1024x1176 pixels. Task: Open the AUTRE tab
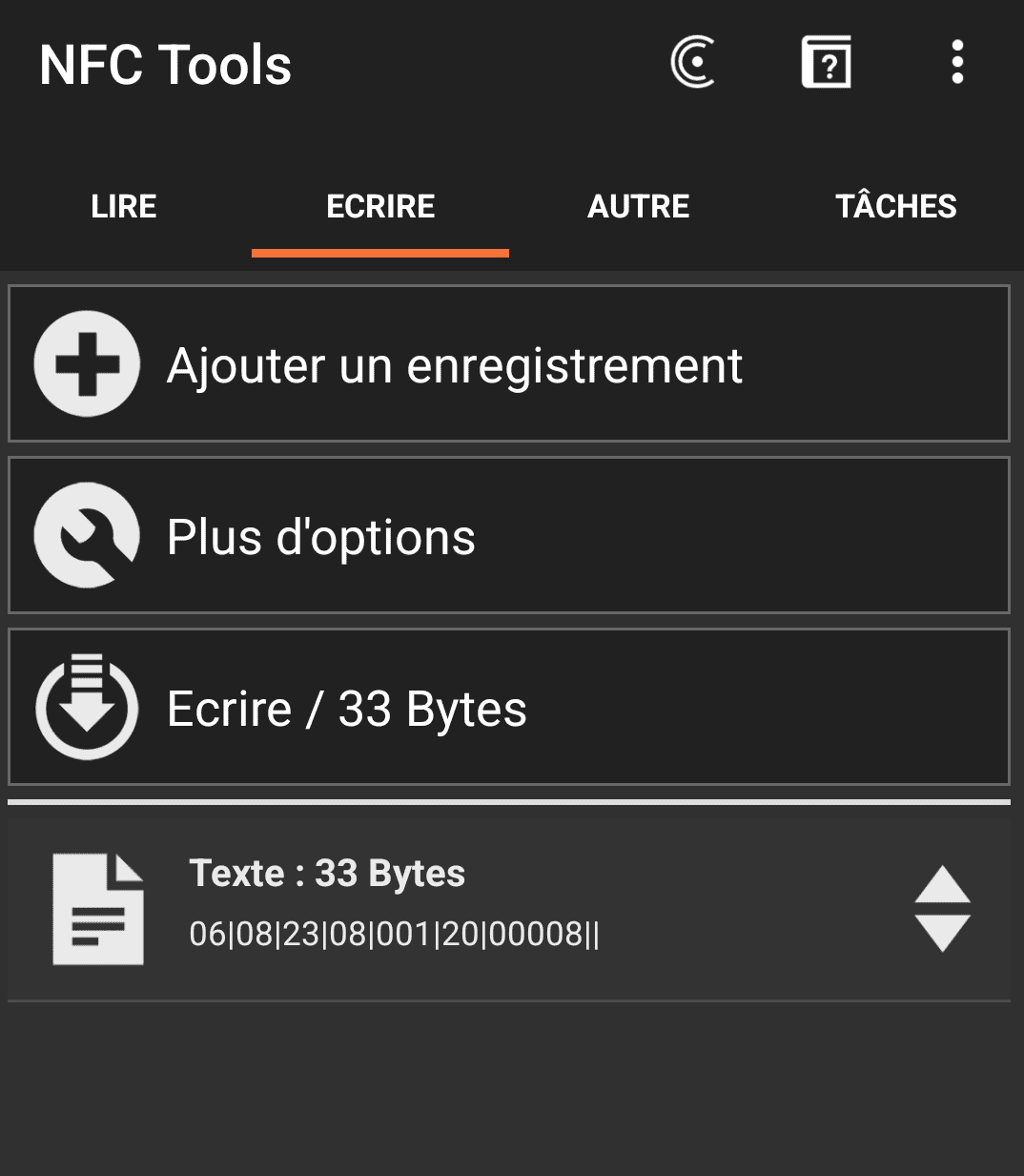tap(638, 206)
